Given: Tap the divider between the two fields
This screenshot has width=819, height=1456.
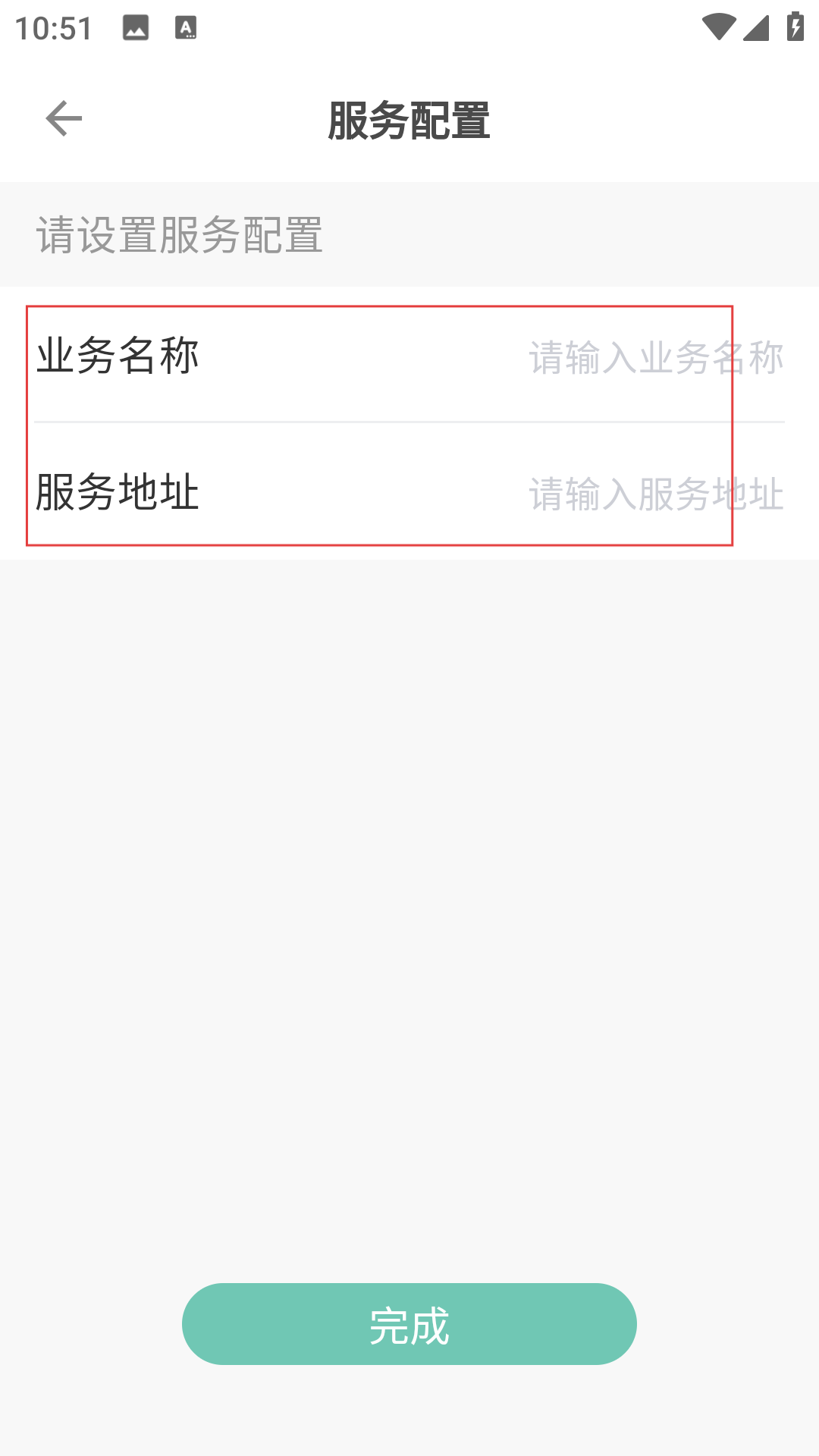Looking at the screenshot, I should [x=409, y=419].
